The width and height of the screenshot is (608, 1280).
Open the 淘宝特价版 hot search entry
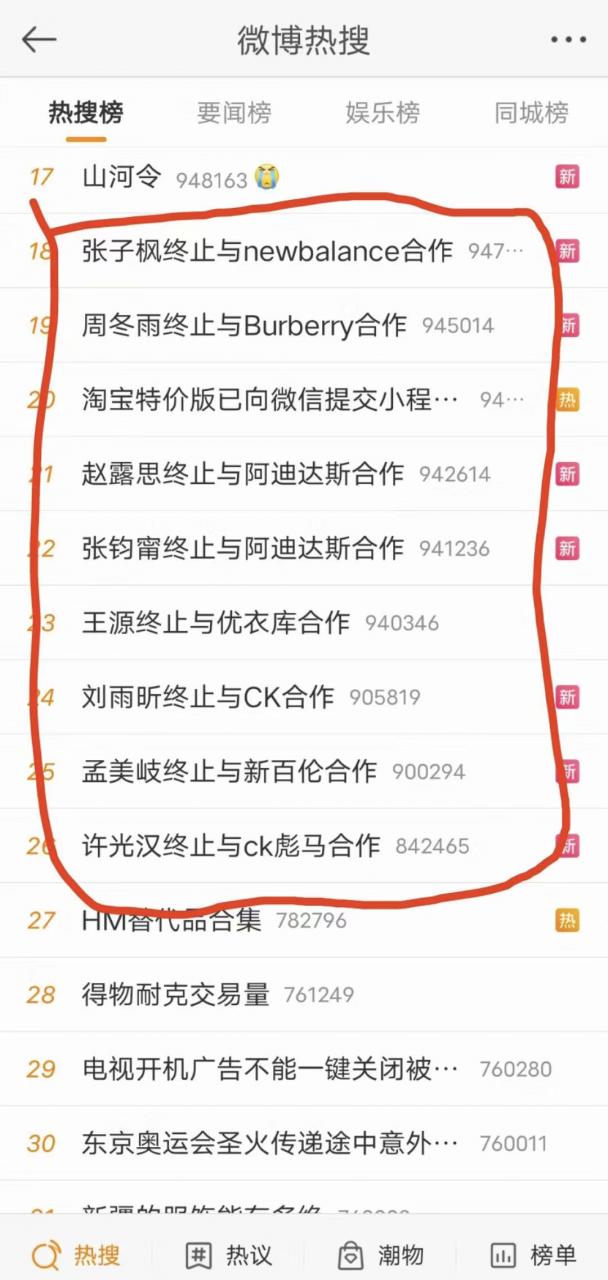[270, 400]
